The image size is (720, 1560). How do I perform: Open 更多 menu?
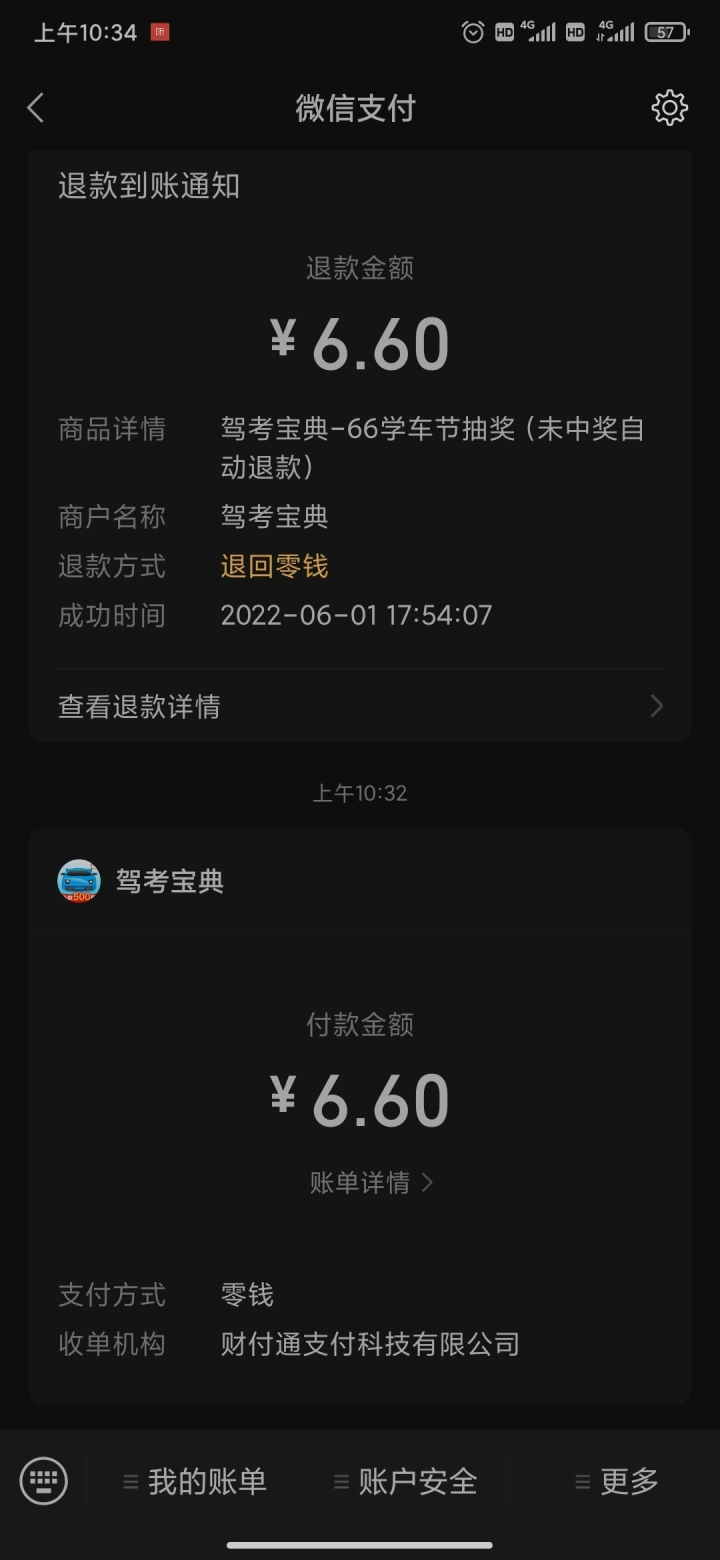[x=616, y=1481]
